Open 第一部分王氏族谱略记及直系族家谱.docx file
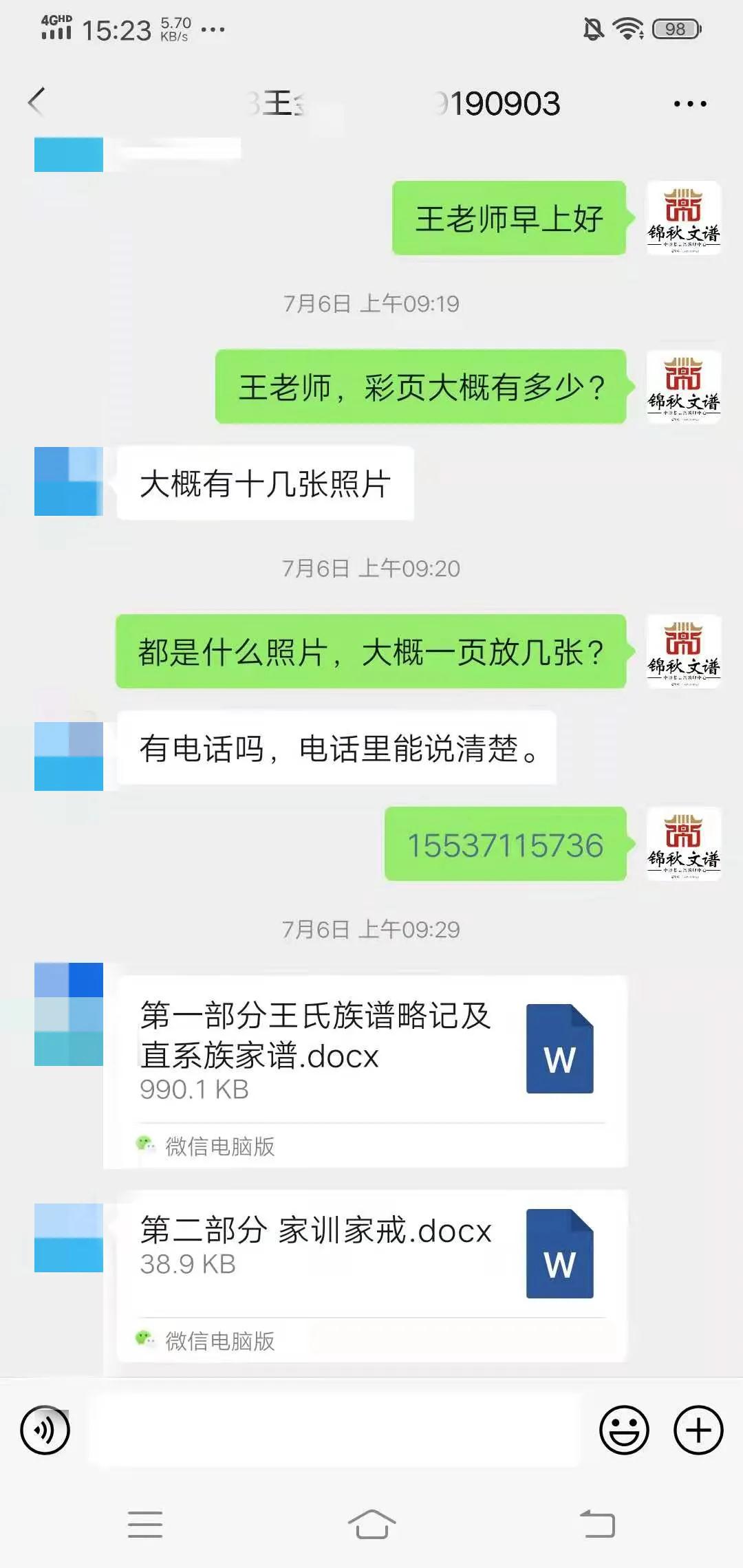The width and height of the screenshot is (743, 1568). coord(371,1052)
